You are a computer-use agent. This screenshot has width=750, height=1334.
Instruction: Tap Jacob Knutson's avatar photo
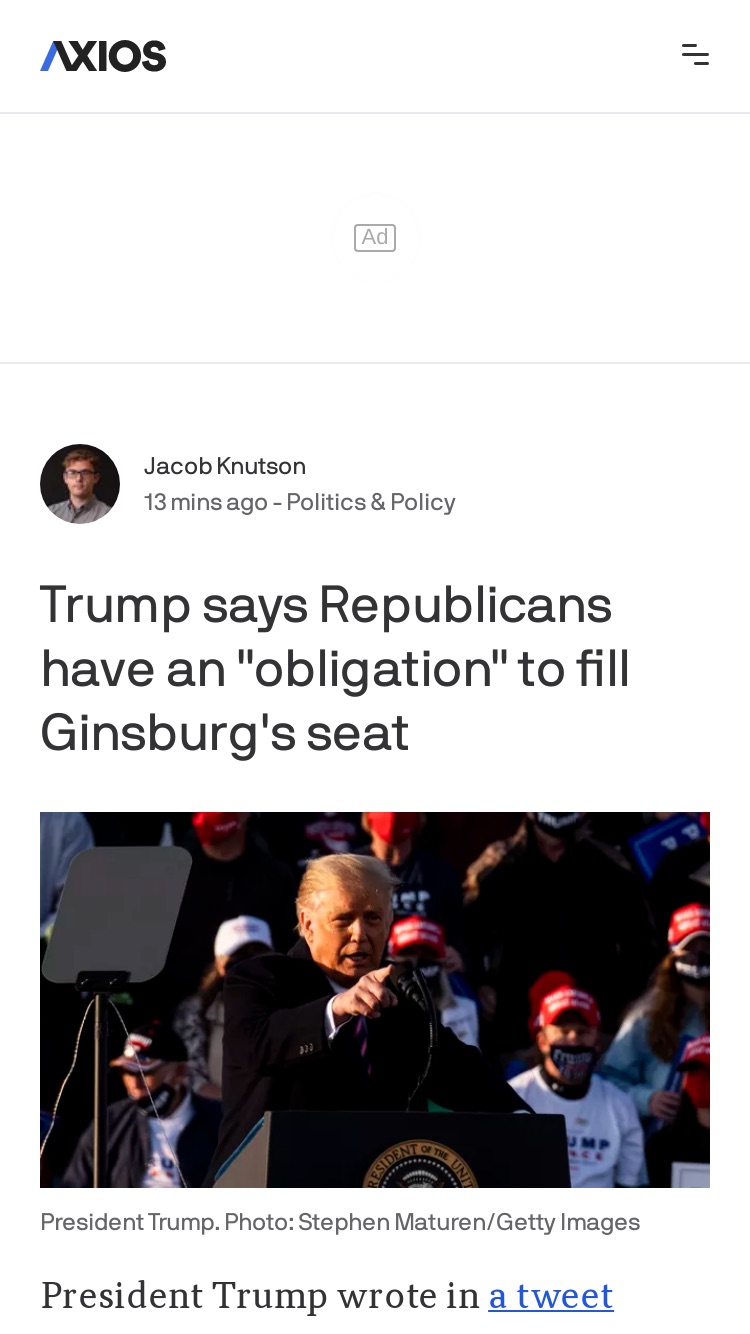pyautogui.click(x=80, y=484)
